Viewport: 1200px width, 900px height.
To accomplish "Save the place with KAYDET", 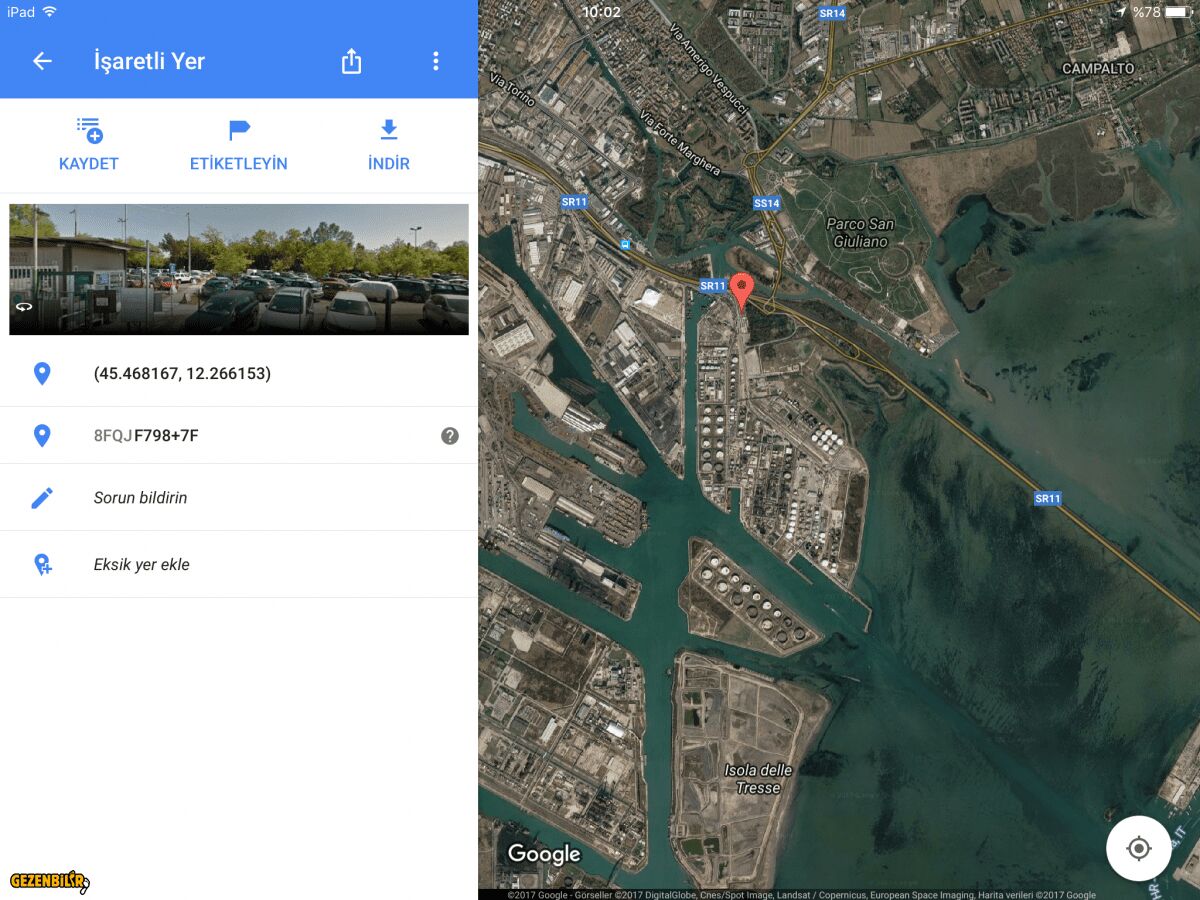I will pyautogui.click(x=89, y=144).
